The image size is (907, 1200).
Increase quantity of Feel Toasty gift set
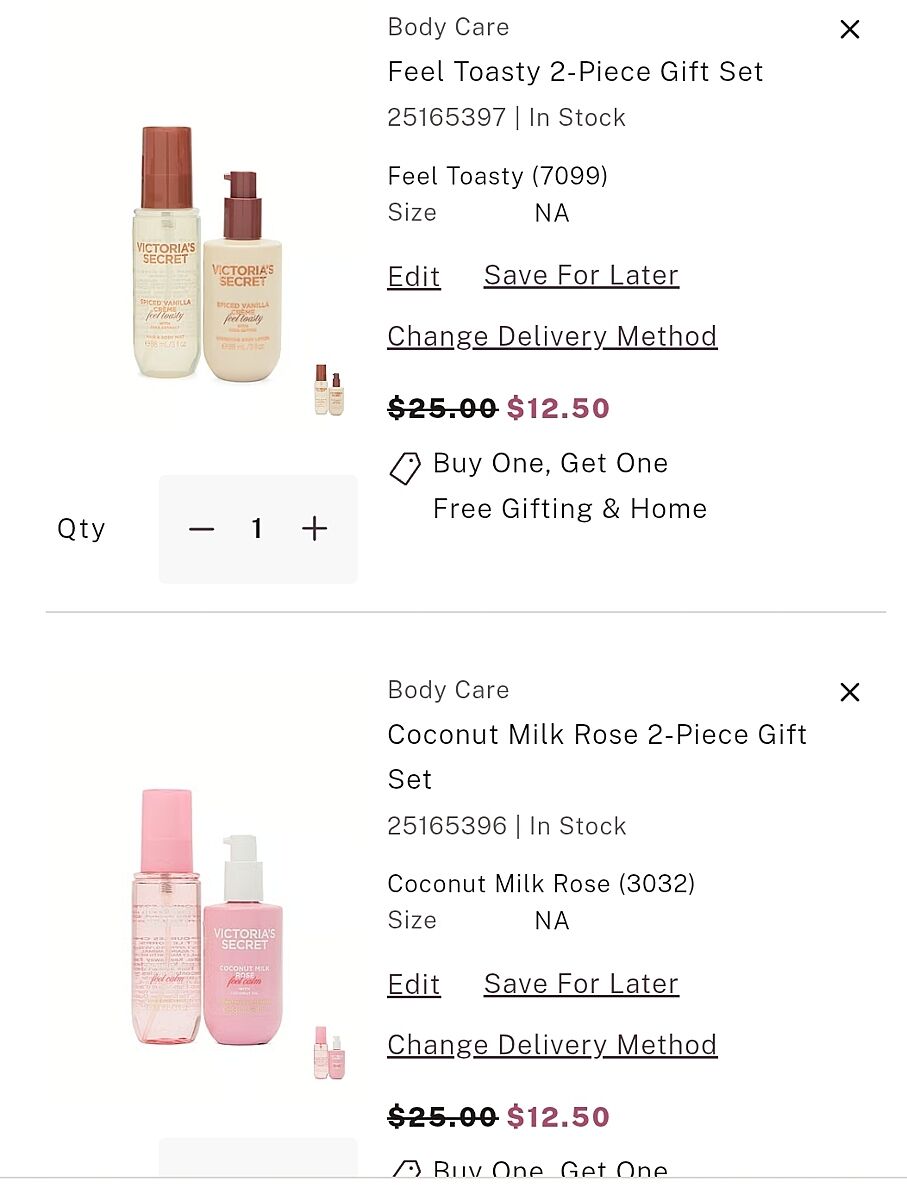click(314, 529)
